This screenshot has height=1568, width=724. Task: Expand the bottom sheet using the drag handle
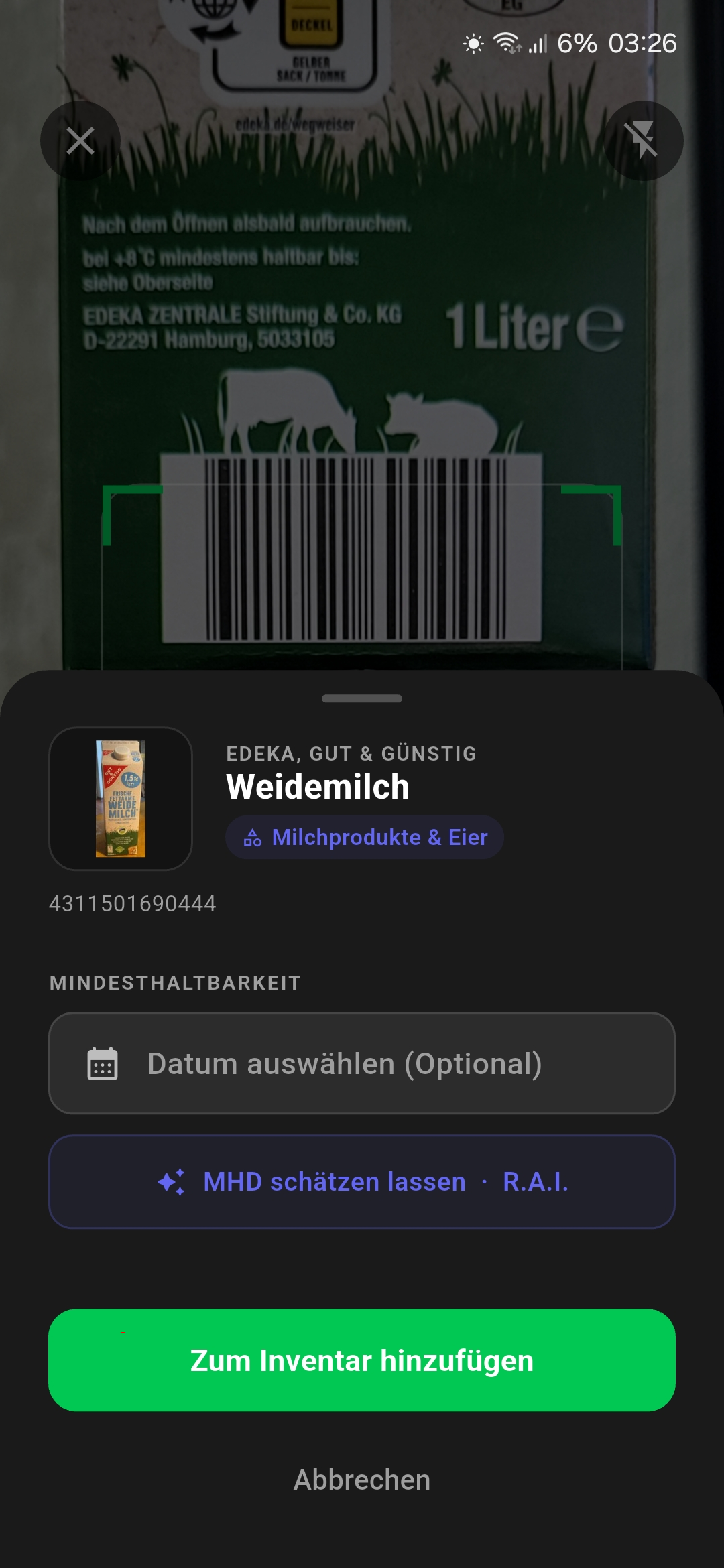(x=361, y=698)
